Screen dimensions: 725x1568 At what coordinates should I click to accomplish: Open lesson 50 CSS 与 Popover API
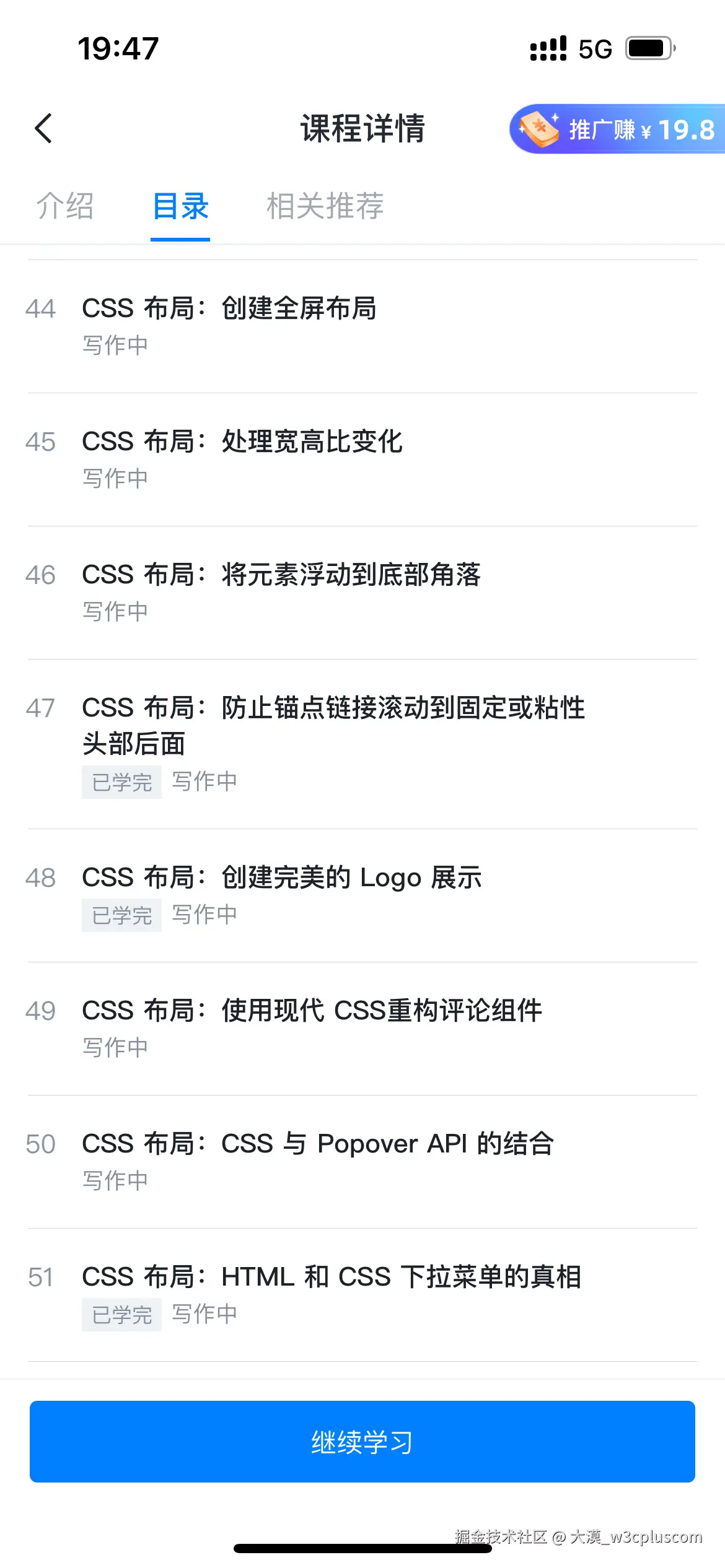tap(319, 1143)
